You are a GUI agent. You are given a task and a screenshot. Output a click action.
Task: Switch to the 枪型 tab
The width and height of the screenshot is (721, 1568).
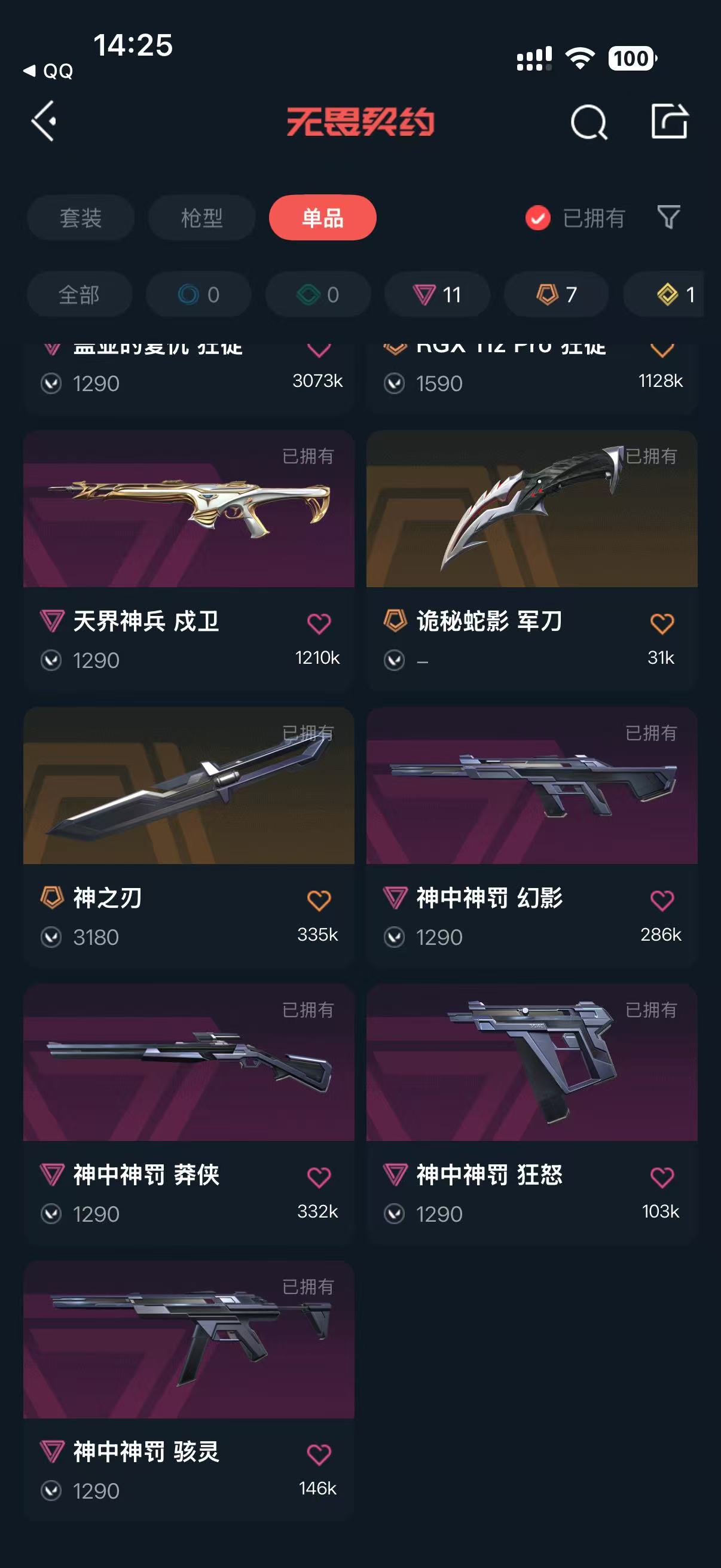pos(201,218)
